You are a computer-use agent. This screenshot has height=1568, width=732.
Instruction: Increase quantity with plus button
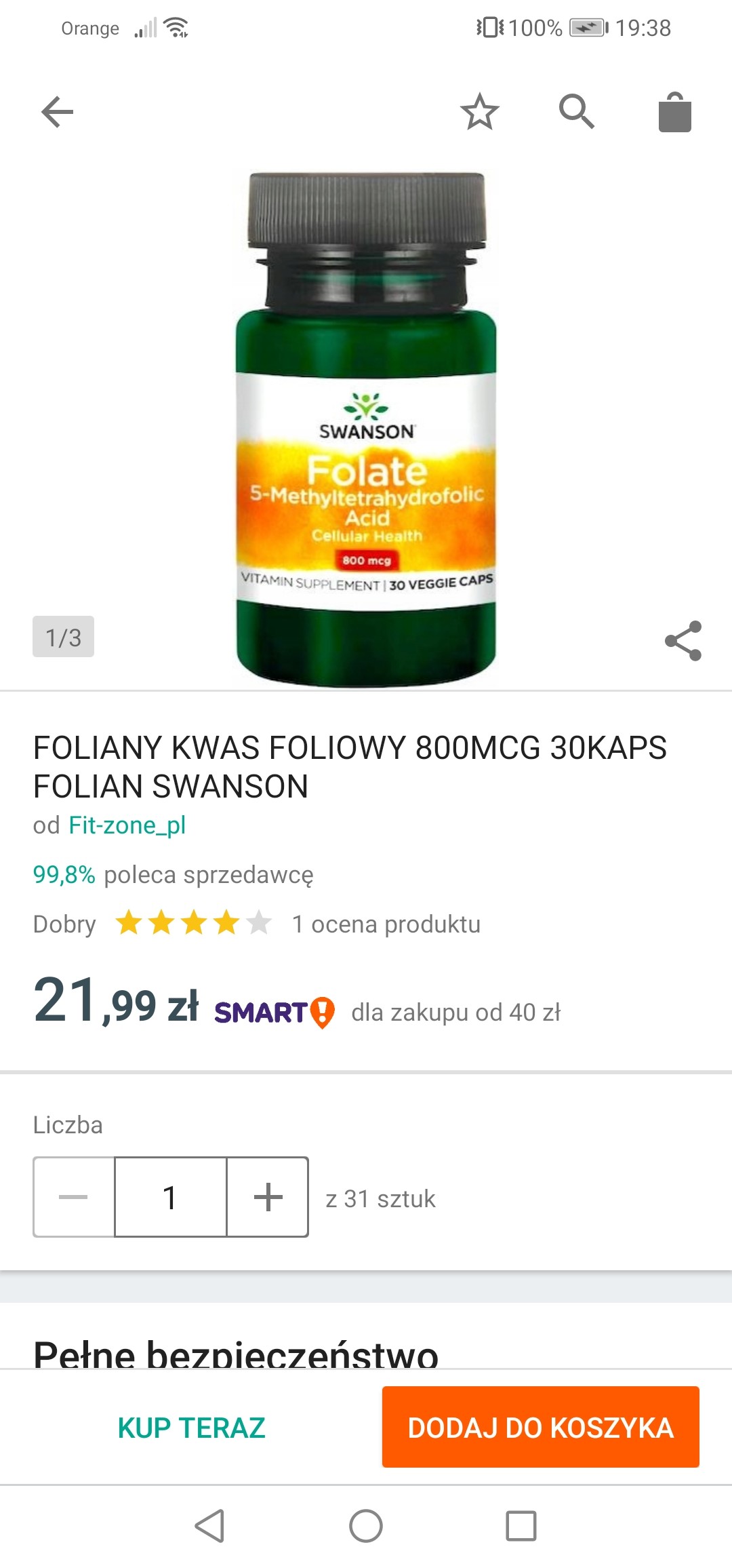click(268, 1197)
